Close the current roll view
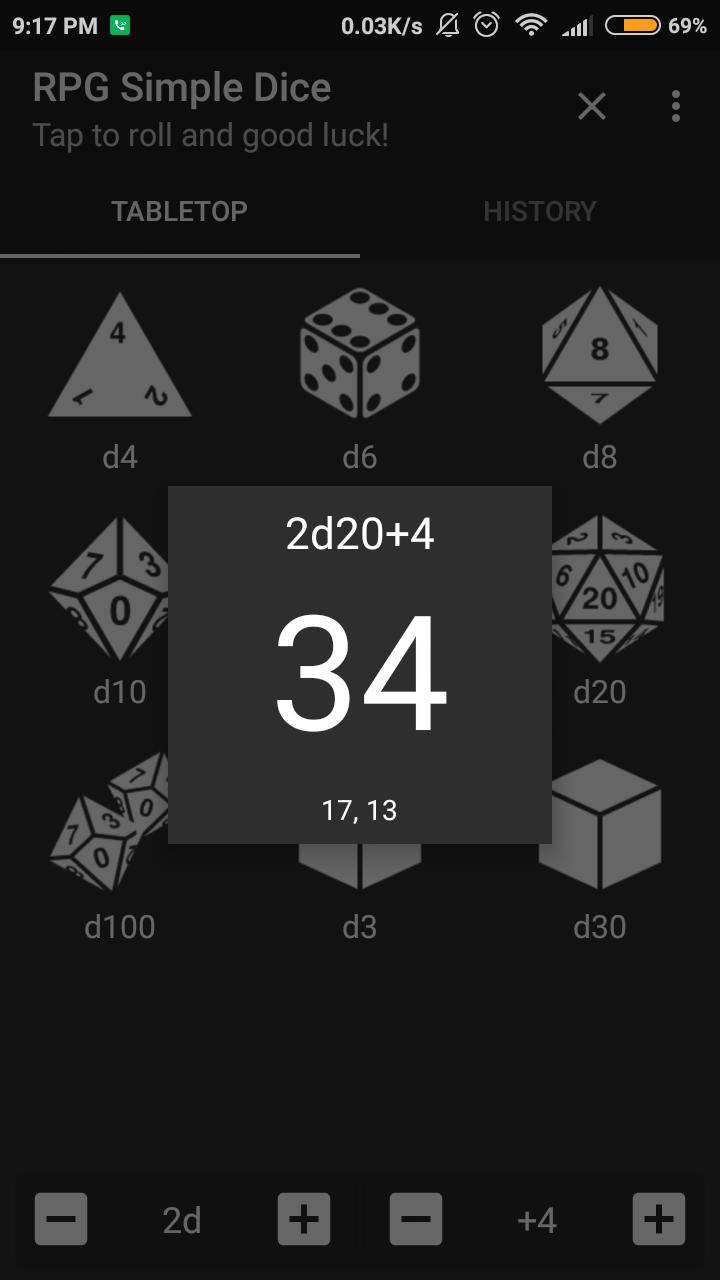 [591, 107]
